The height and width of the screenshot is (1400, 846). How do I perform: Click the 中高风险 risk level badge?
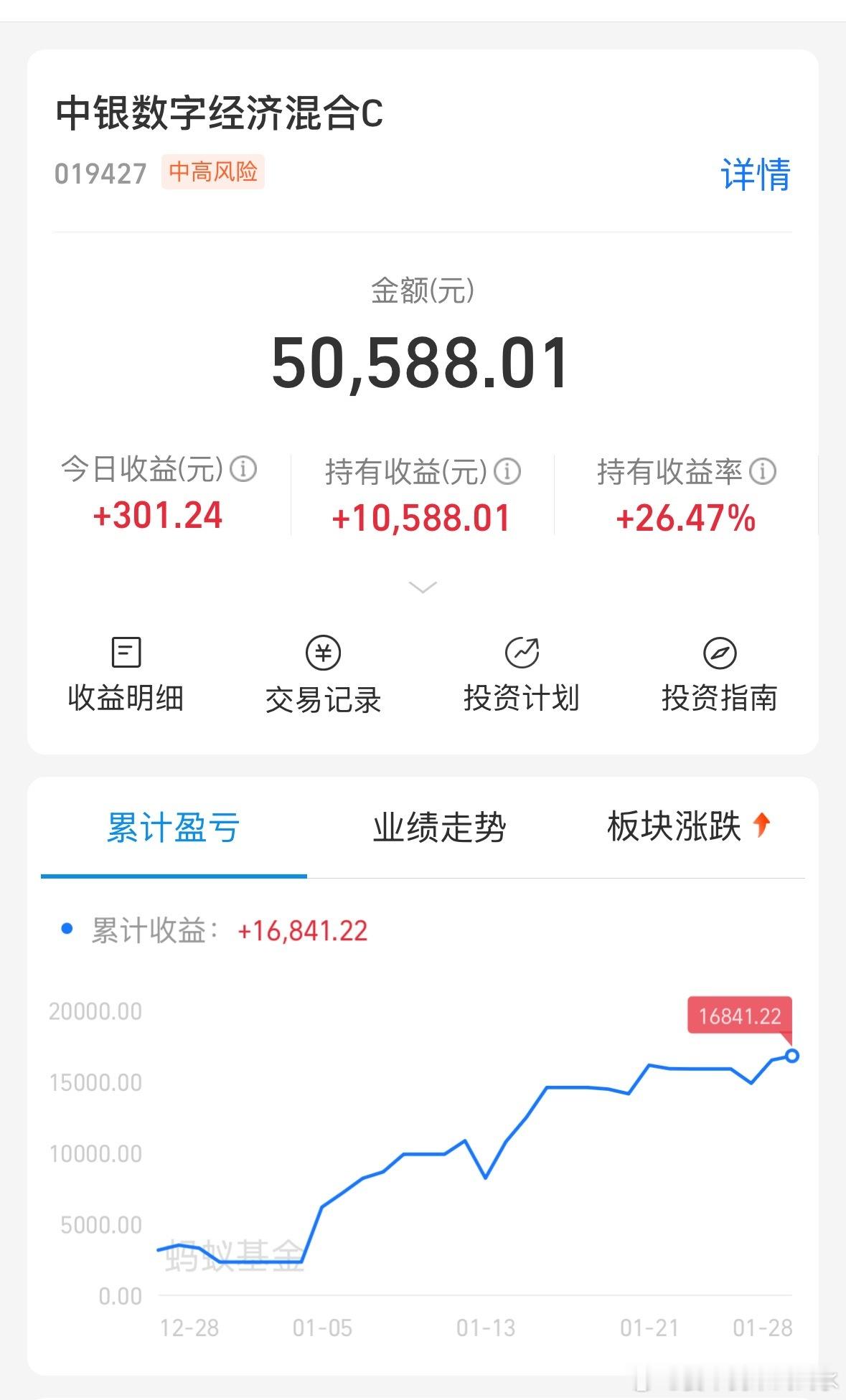tap(213, 172)
